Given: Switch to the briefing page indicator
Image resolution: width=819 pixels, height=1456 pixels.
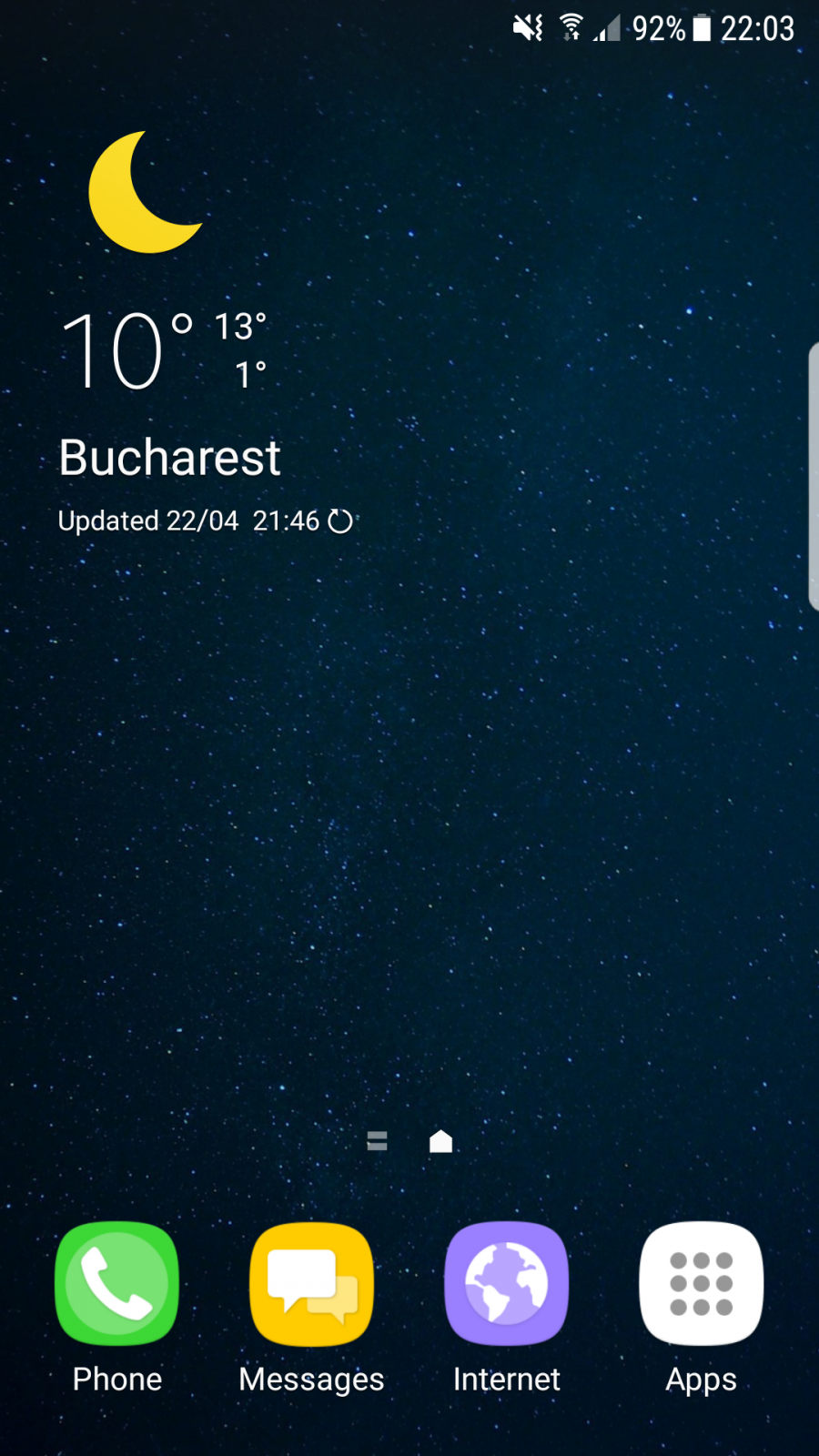Looking at the screenshot, I should click(378, 1141).
